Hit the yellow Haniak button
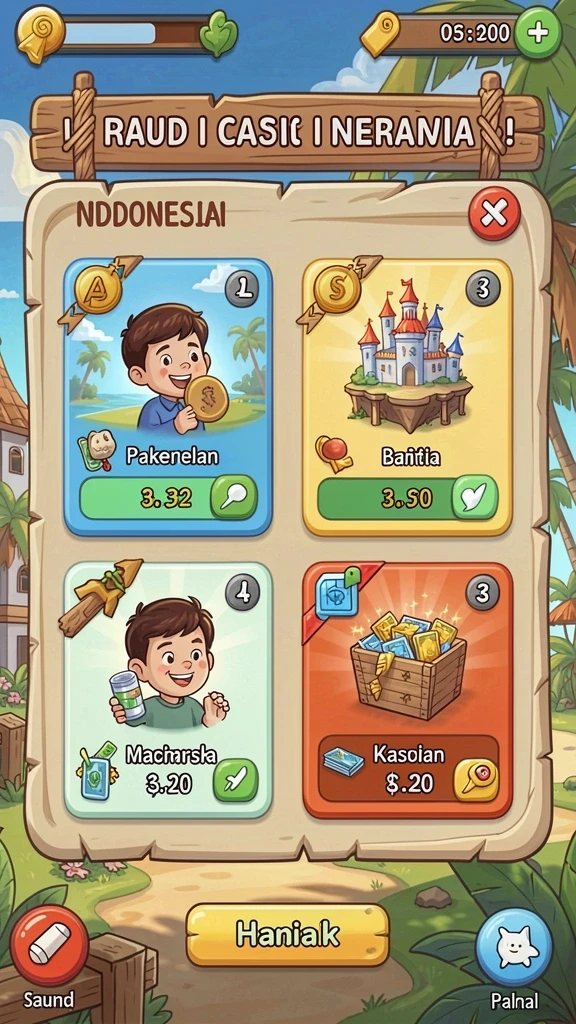576x1024 pixels. [x=287, y=935]
